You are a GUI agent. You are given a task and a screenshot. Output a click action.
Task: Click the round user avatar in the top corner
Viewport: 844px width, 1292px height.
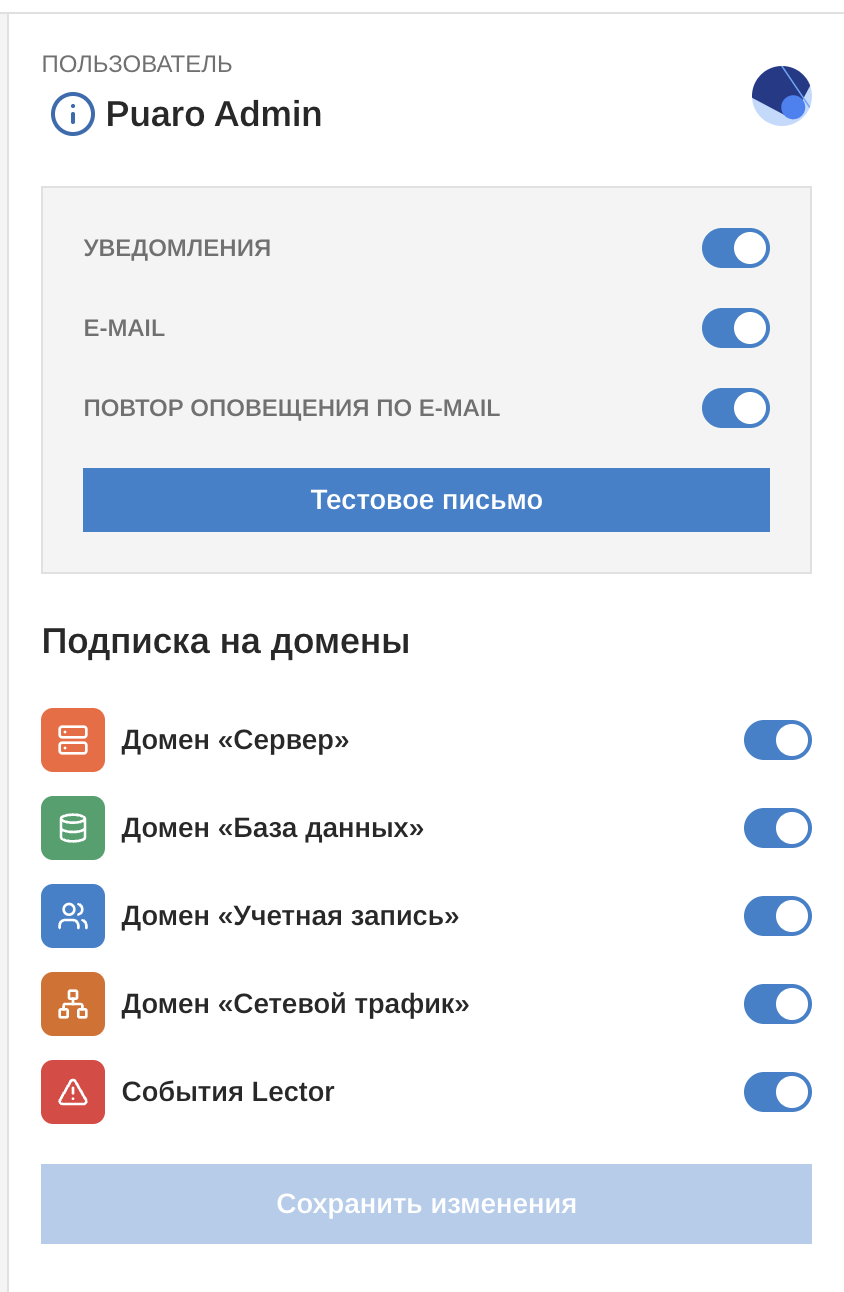pyautogui.click(x=782, y=95)
